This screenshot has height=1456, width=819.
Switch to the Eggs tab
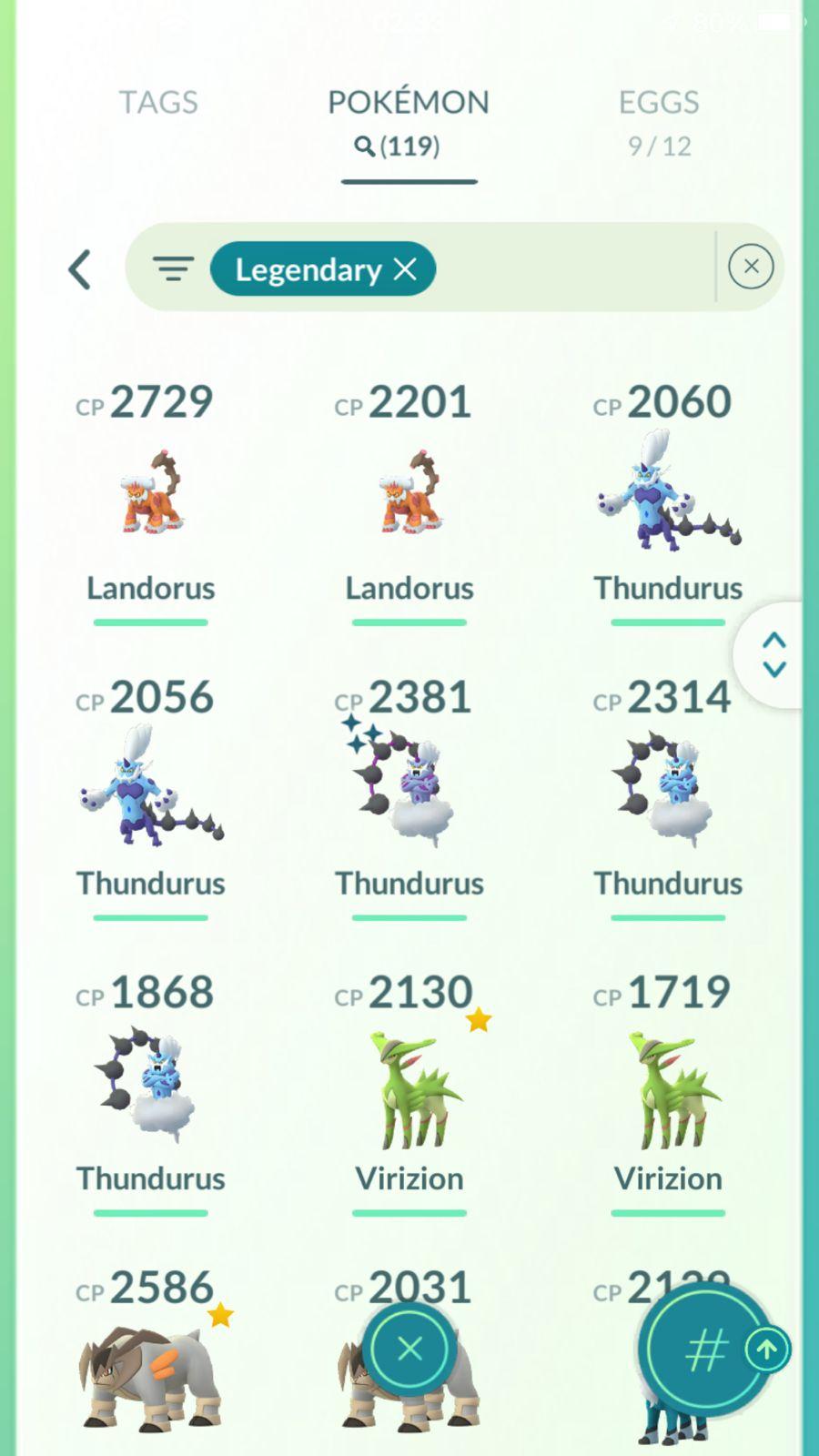tap(659, 120)
